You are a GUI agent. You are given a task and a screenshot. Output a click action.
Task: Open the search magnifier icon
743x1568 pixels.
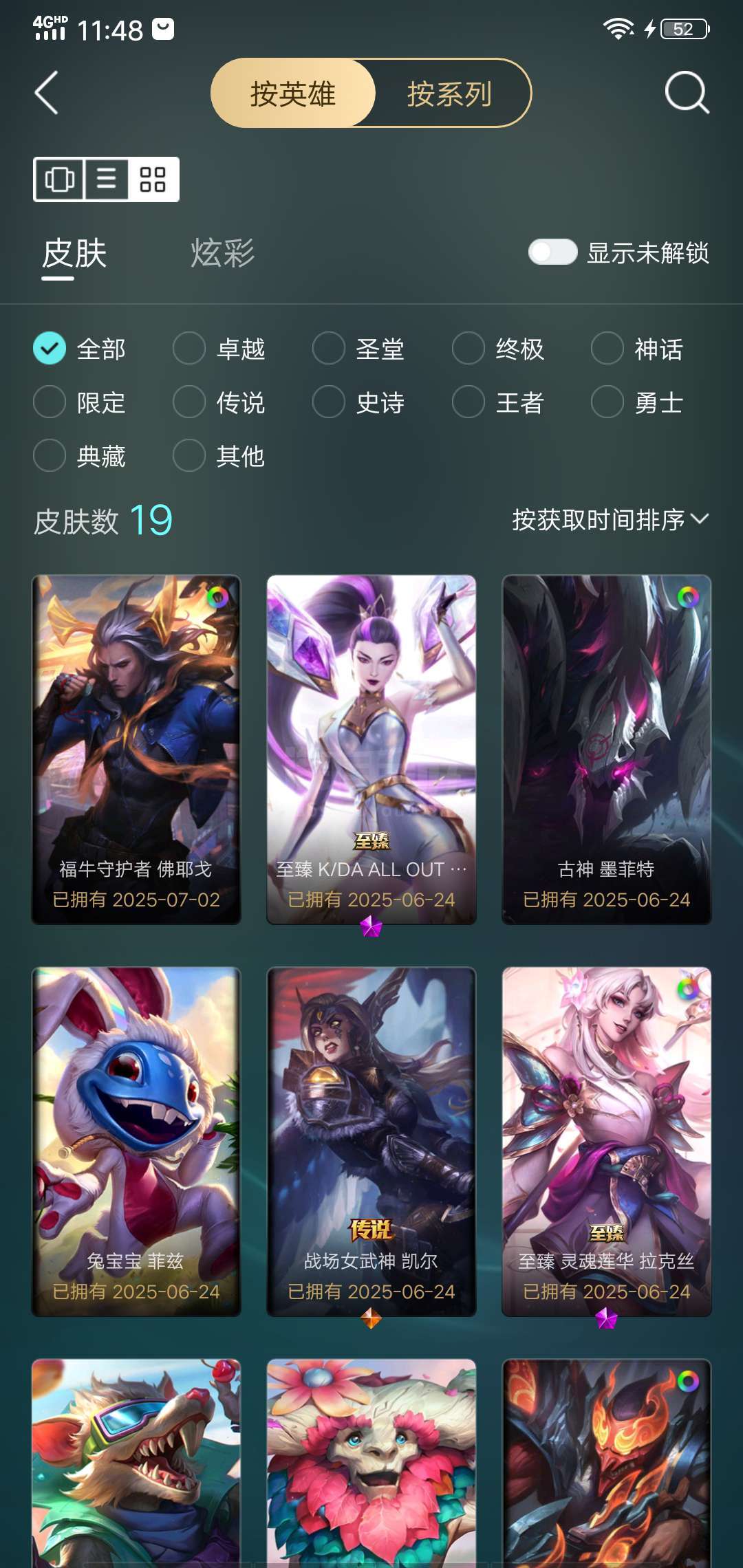pos(687,92)
